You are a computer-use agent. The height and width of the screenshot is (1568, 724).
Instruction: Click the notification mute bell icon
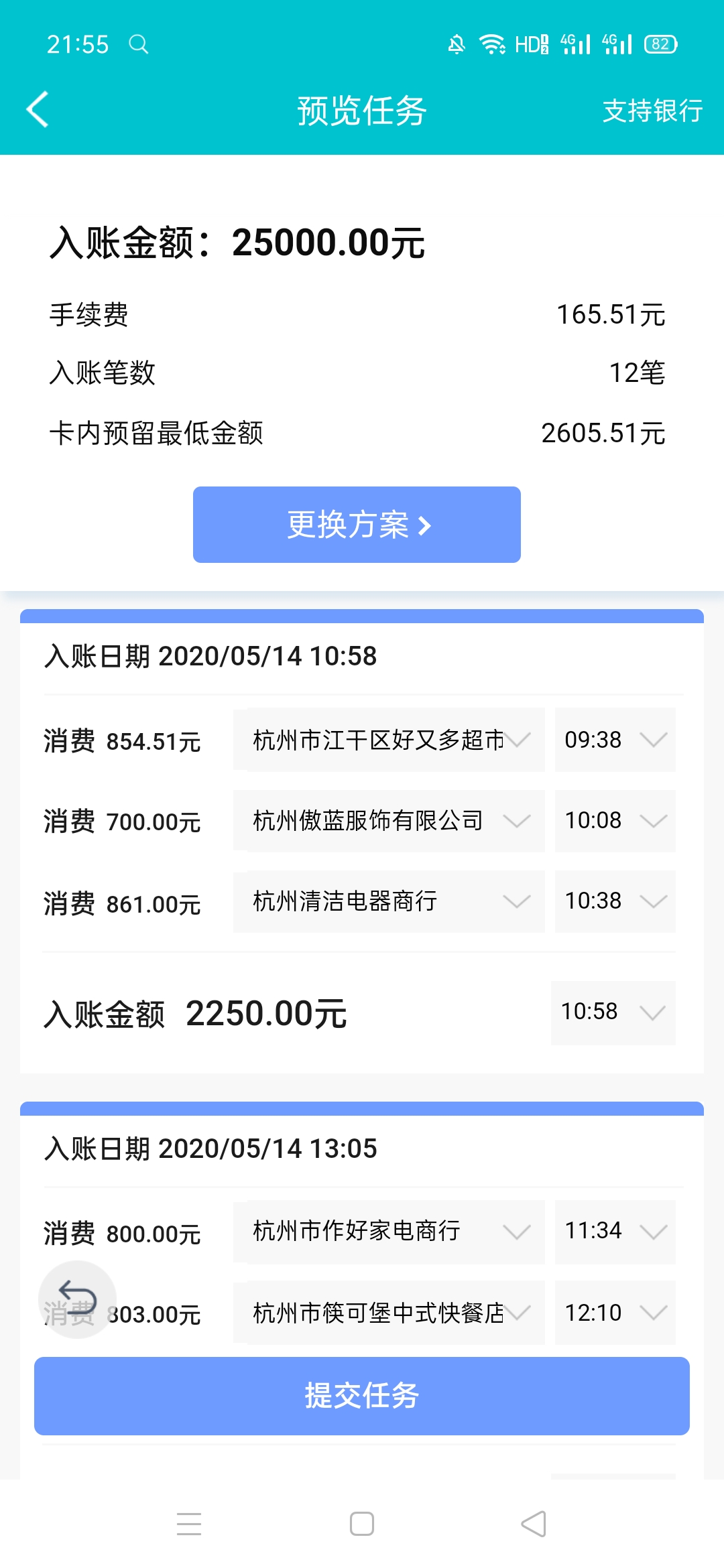pyautogui.click(x=458, y=44)
